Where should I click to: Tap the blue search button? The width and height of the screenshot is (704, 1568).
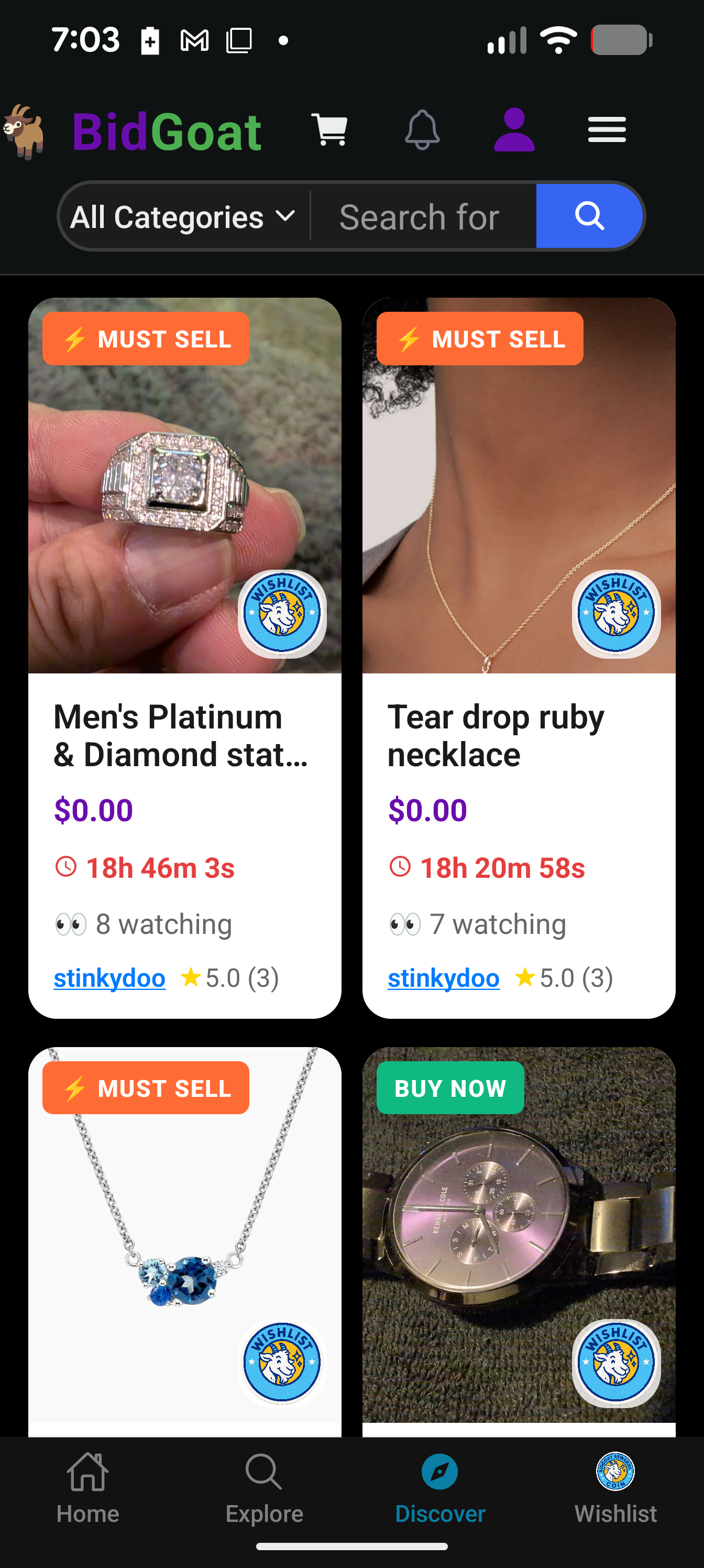tap(588, 216)
